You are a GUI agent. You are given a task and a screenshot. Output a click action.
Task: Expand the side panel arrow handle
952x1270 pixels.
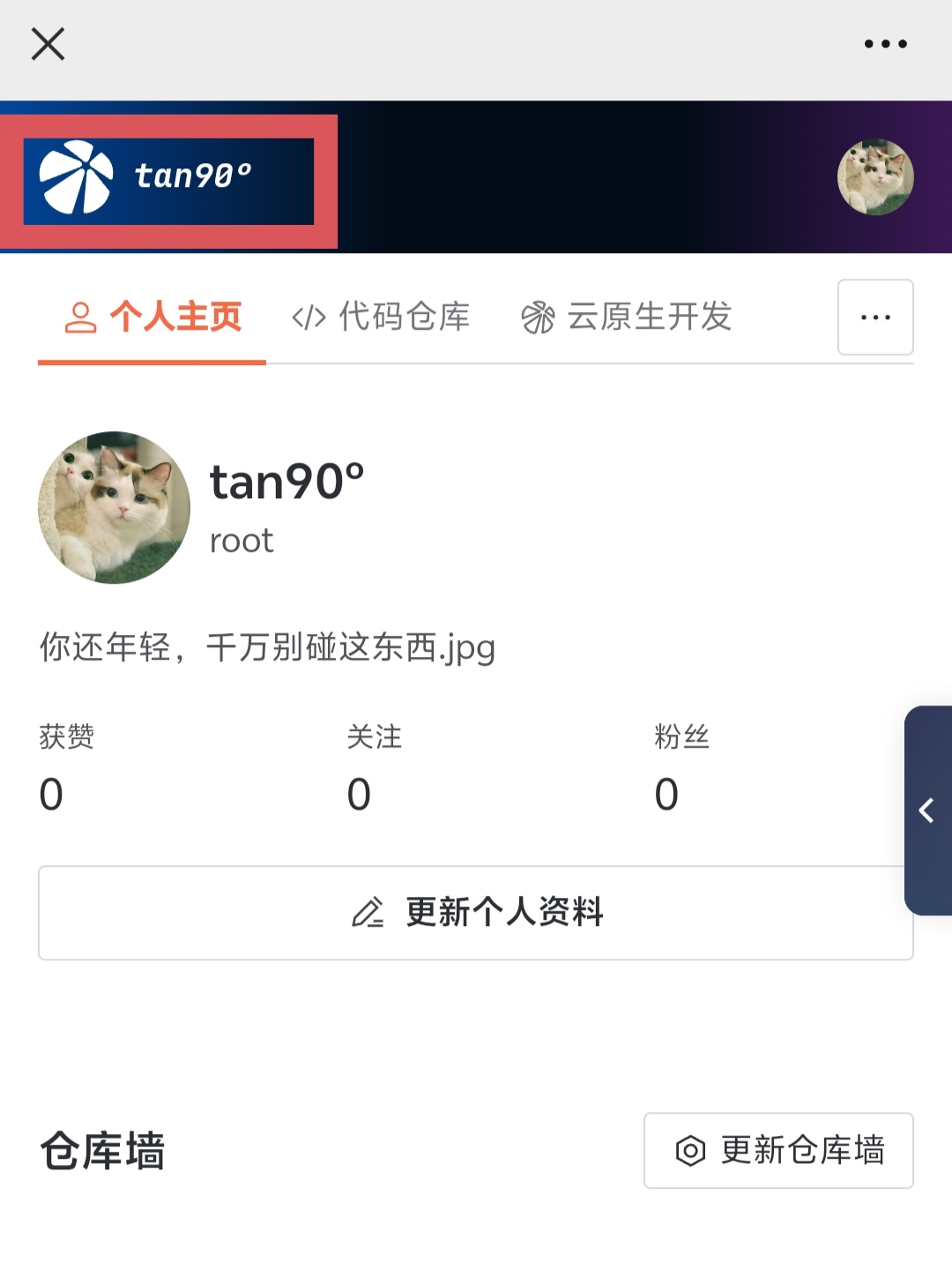[927, 811]
